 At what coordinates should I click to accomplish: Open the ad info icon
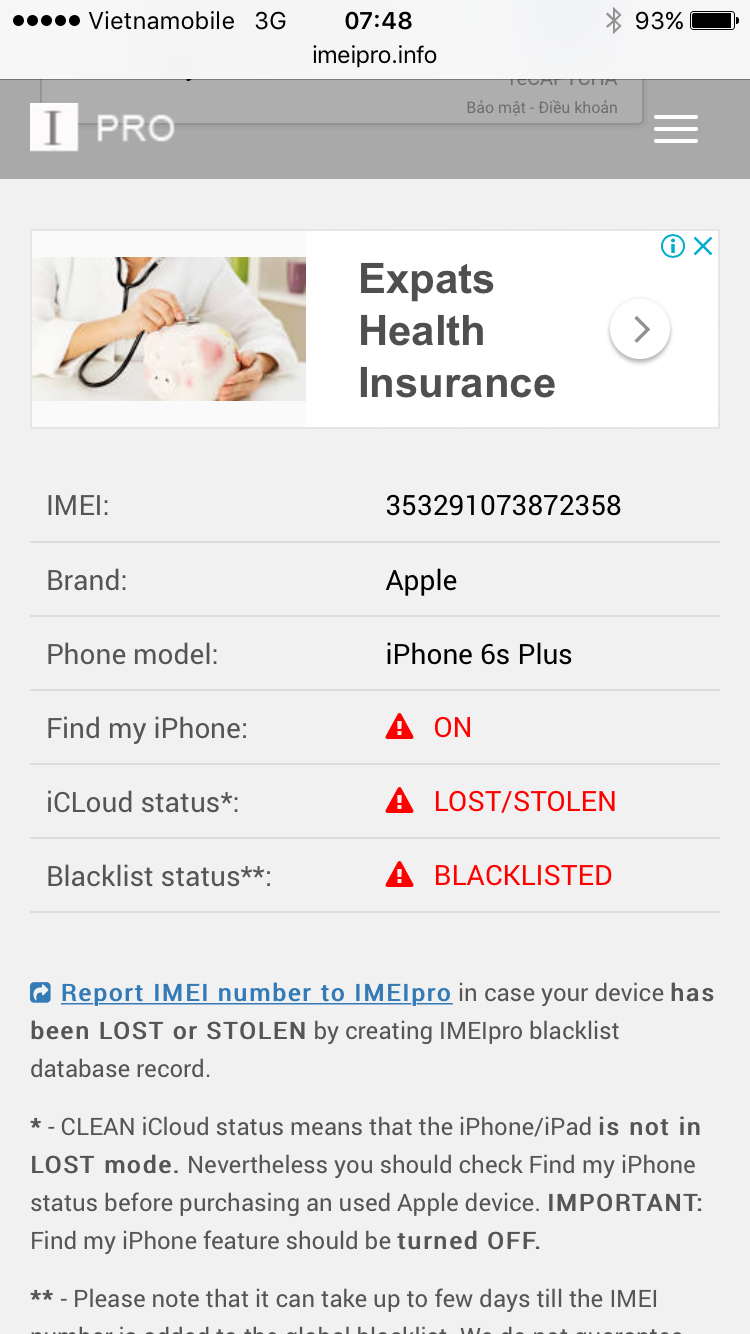673,246
